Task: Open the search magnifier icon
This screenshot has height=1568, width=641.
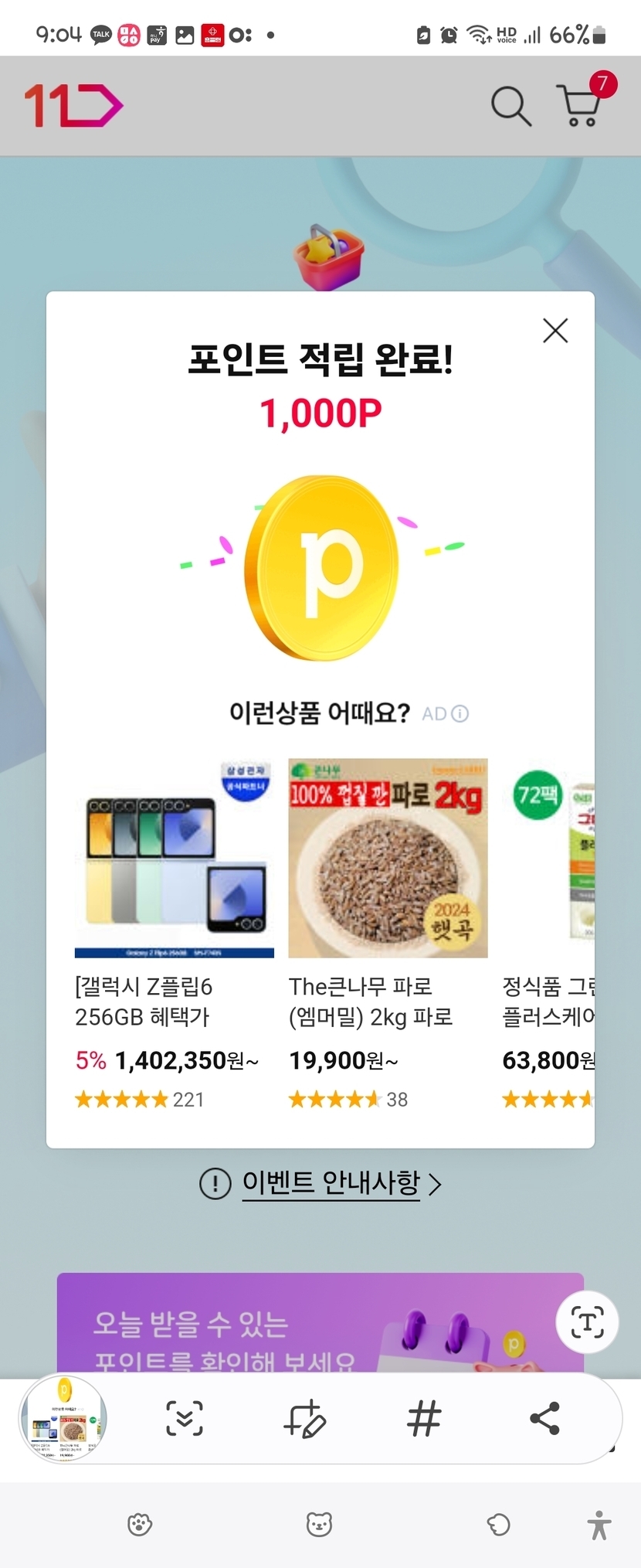Action: tap(511, 106)
